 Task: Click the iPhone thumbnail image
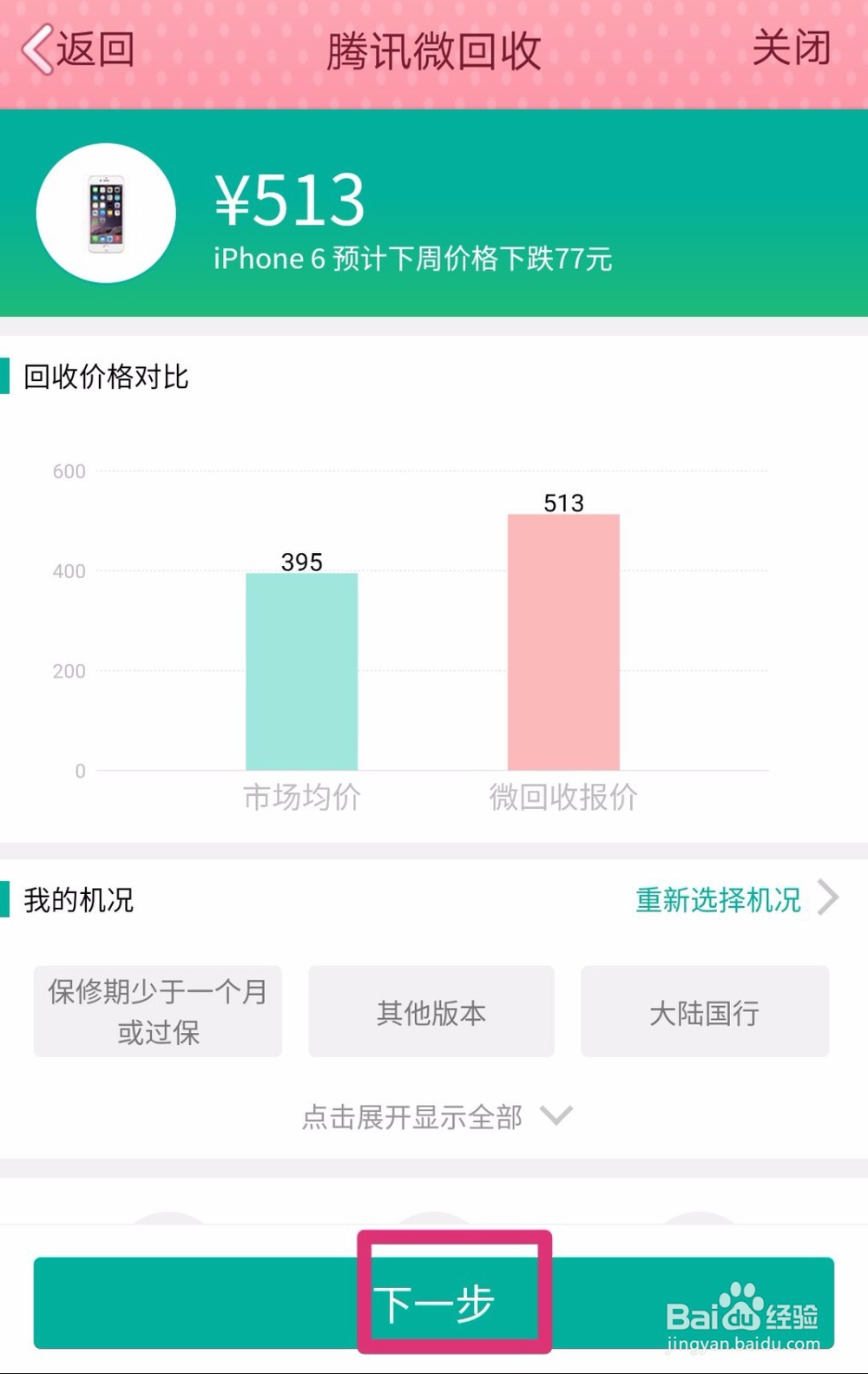tap(105, 211)
